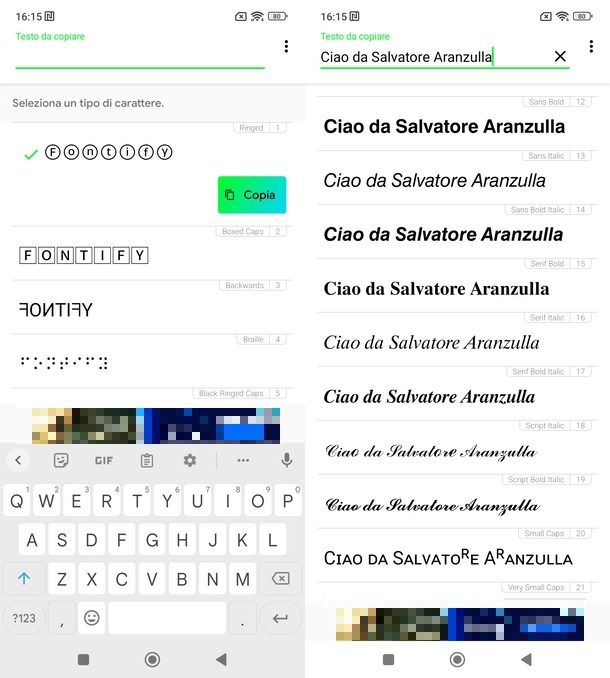The height and width of the screenshot is (678, 610).
Task: Choose the Serif Italic style
Action: [x=431, y=343]
